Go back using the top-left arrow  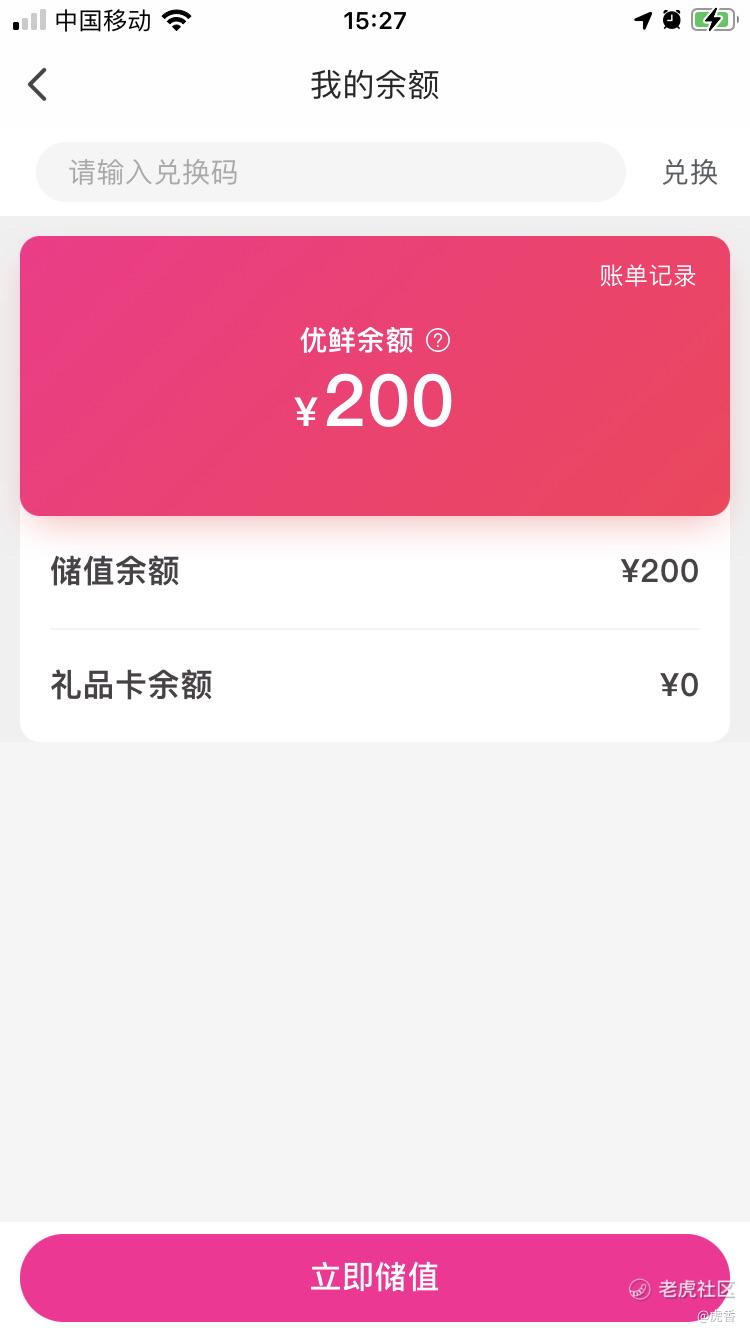[x=37, y=85]
